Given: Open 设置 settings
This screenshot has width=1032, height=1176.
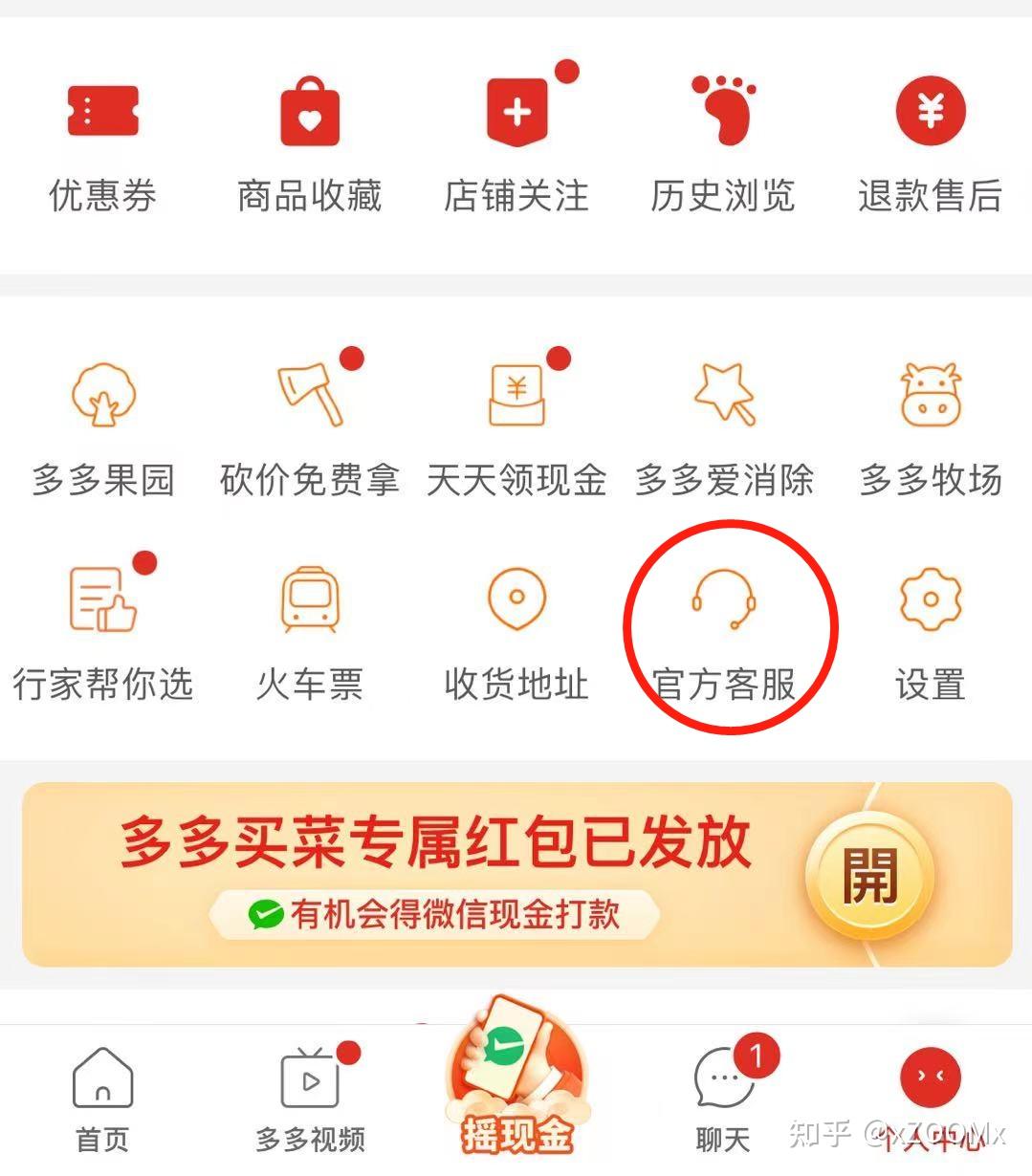Looking at the screenshot, I should coord(930,631).
